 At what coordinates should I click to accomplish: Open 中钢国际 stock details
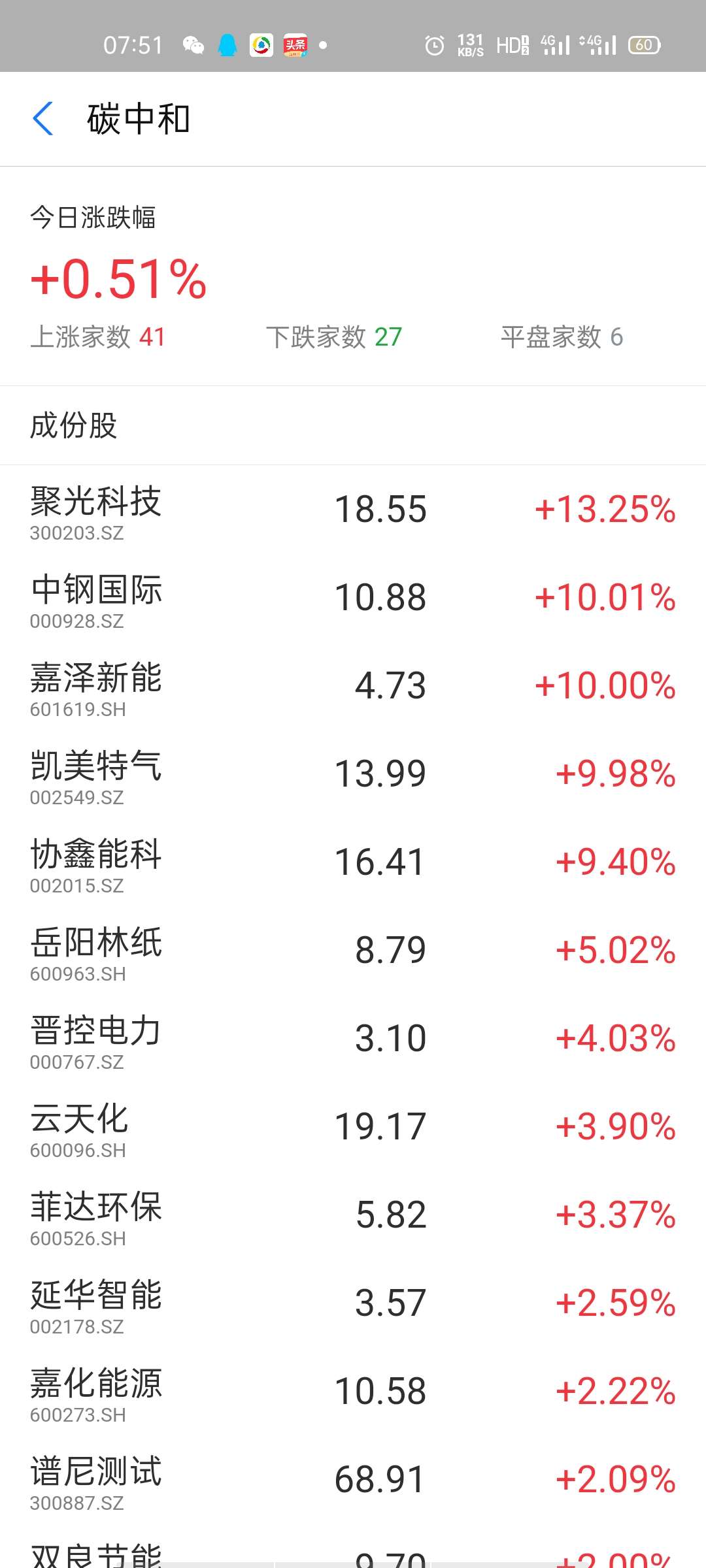[353, 601]
